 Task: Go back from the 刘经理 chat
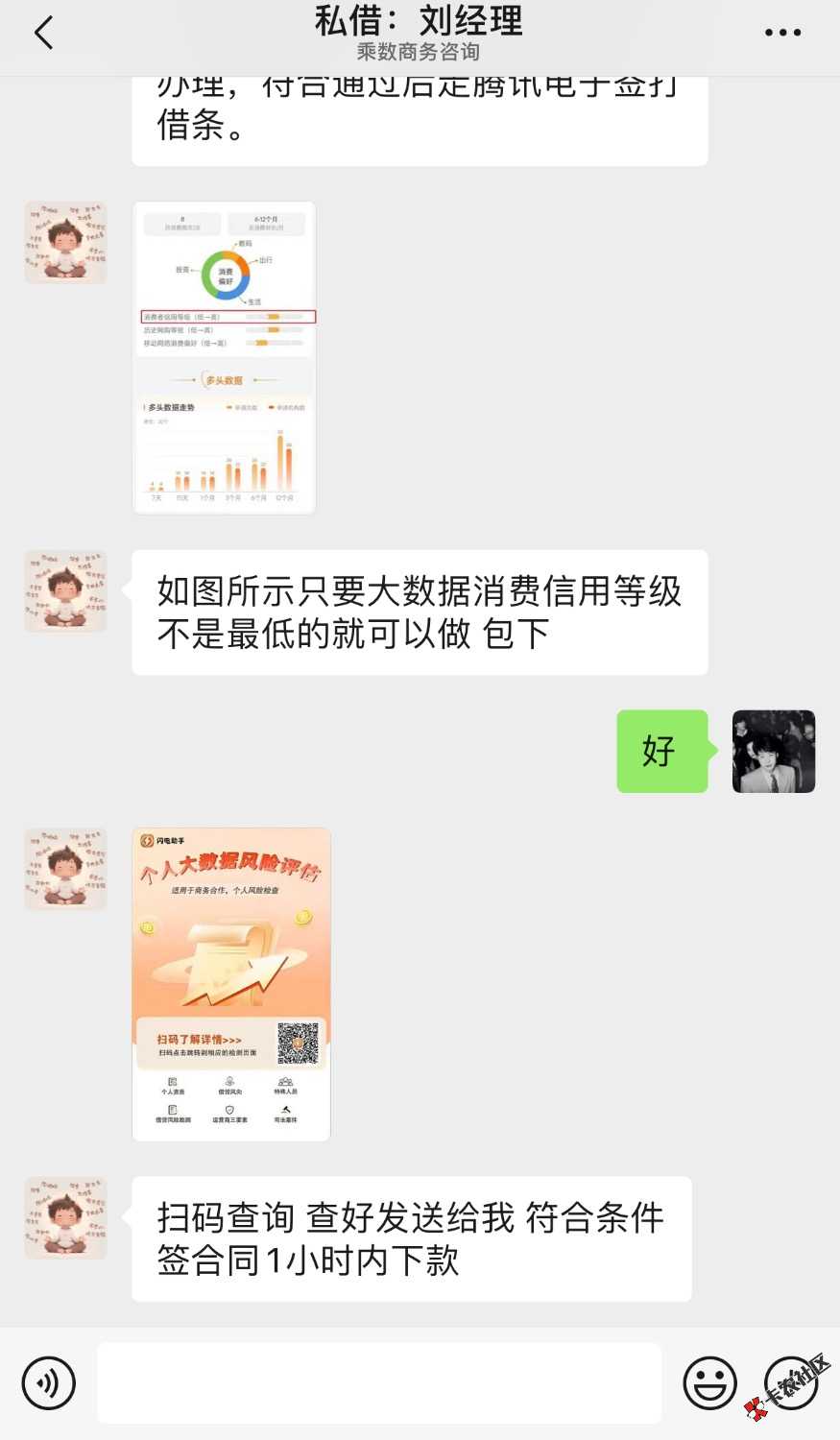pos(43,33)
